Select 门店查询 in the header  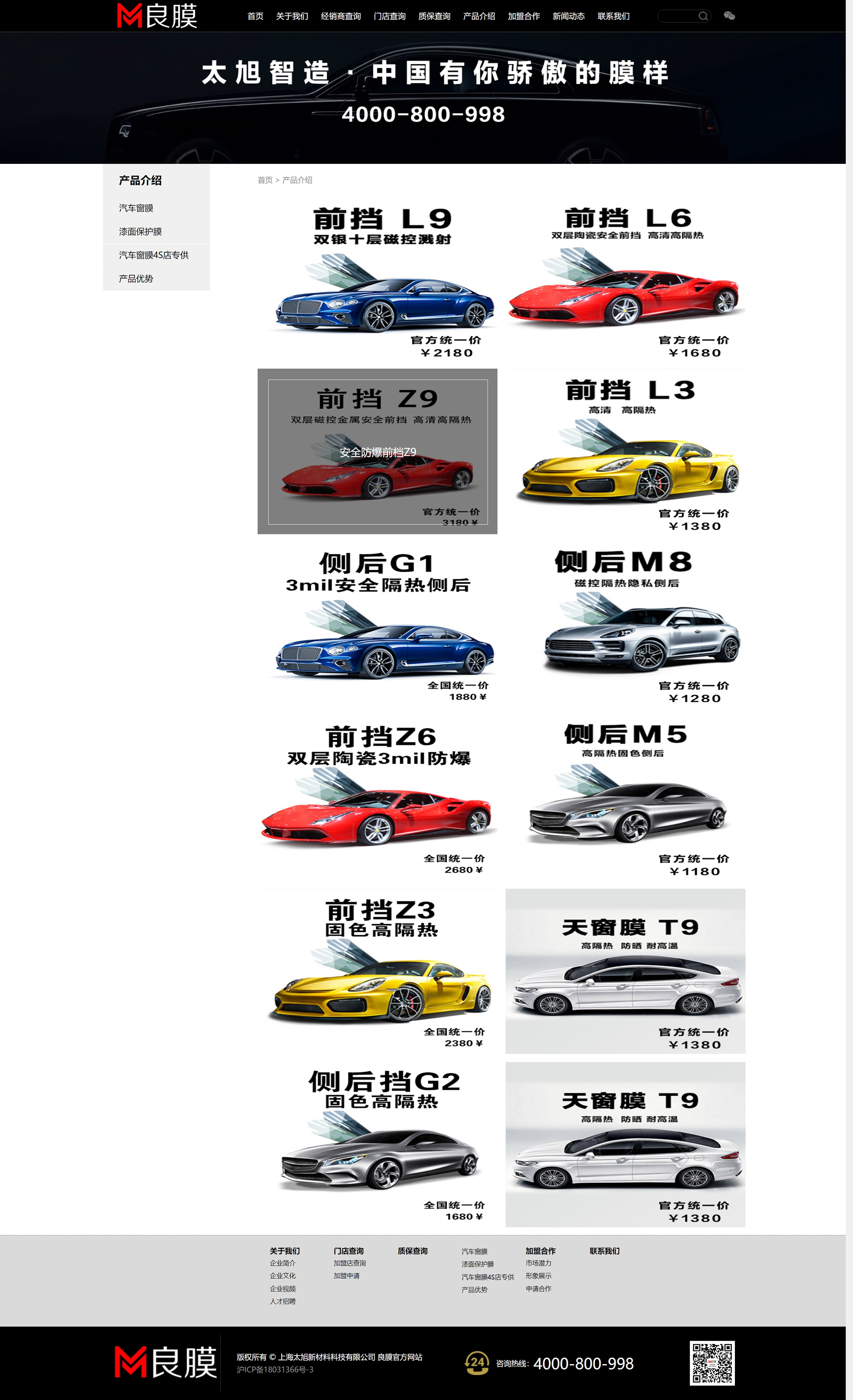[x=389, y=16]
